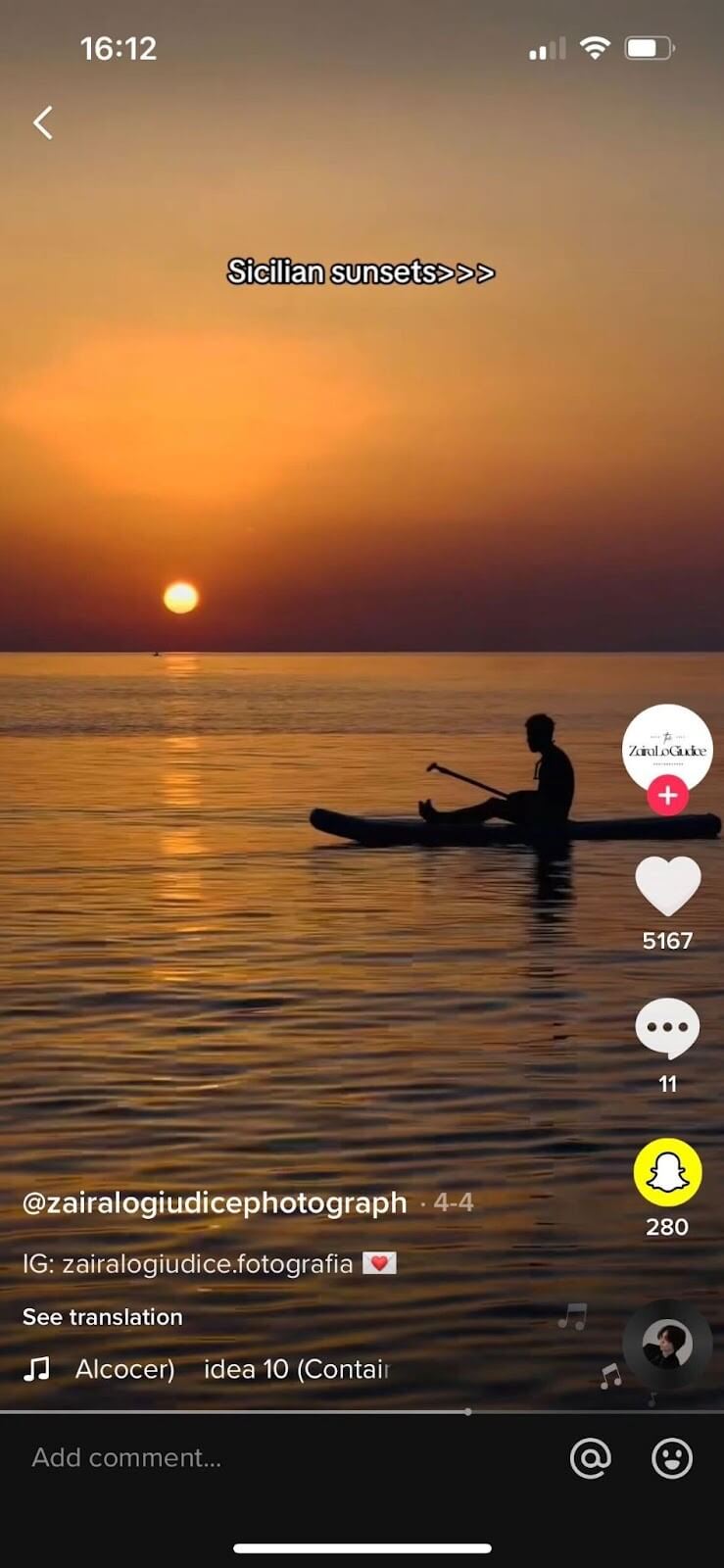This screenshot has width=724, height=1568.
Task: Follow the creator with the plus button
Action: [x=668, y=796]
